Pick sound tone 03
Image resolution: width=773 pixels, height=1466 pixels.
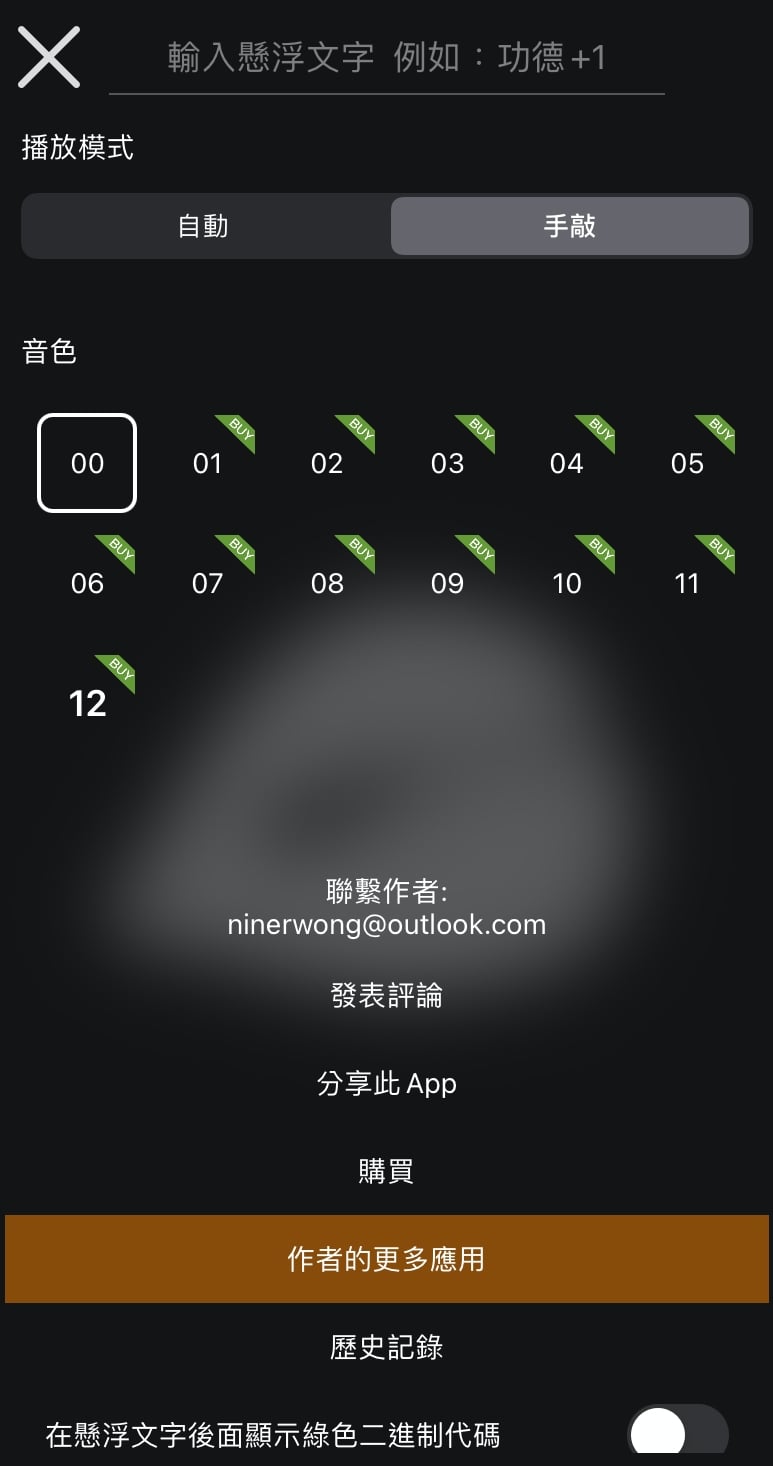point(447,463)
